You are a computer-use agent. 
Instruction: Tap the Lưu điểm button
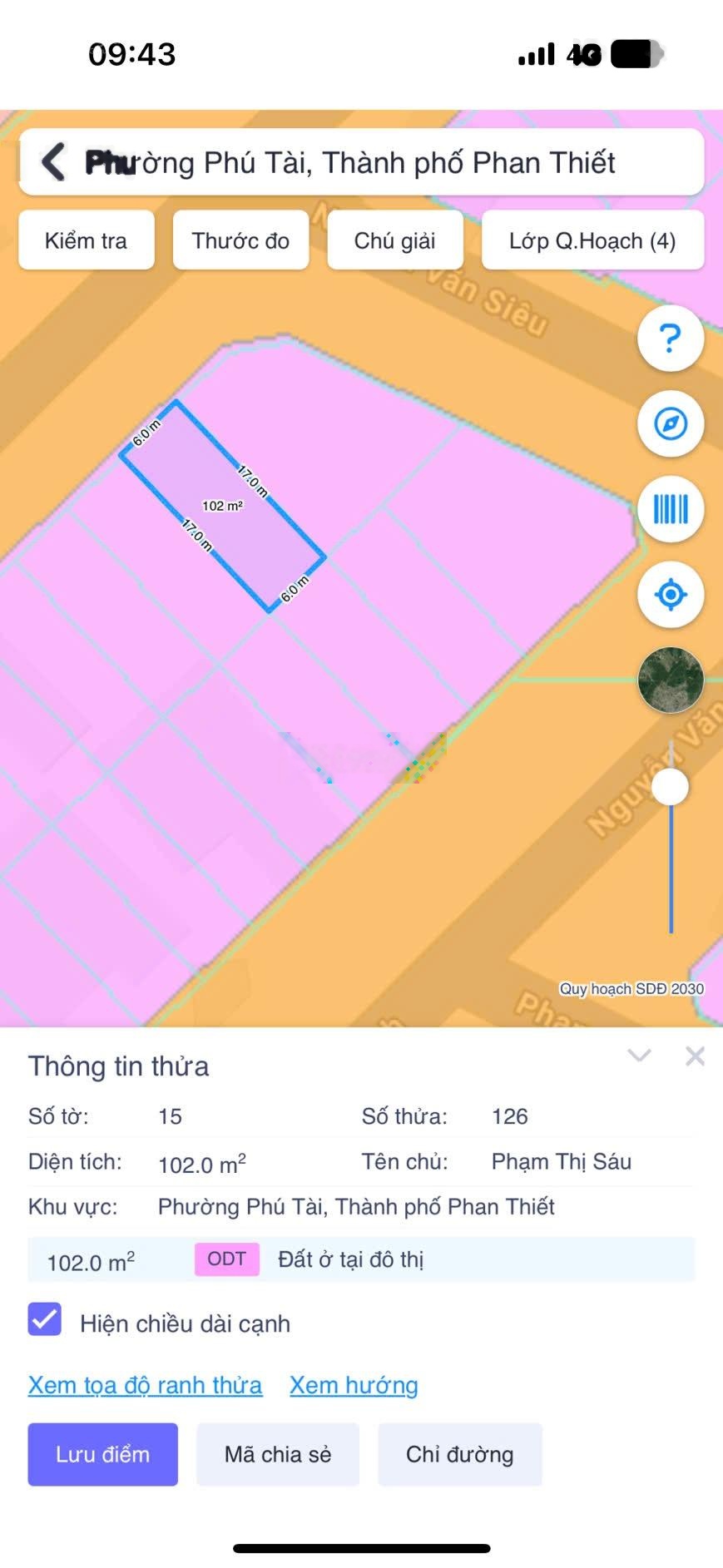(x=102, y=1454)
